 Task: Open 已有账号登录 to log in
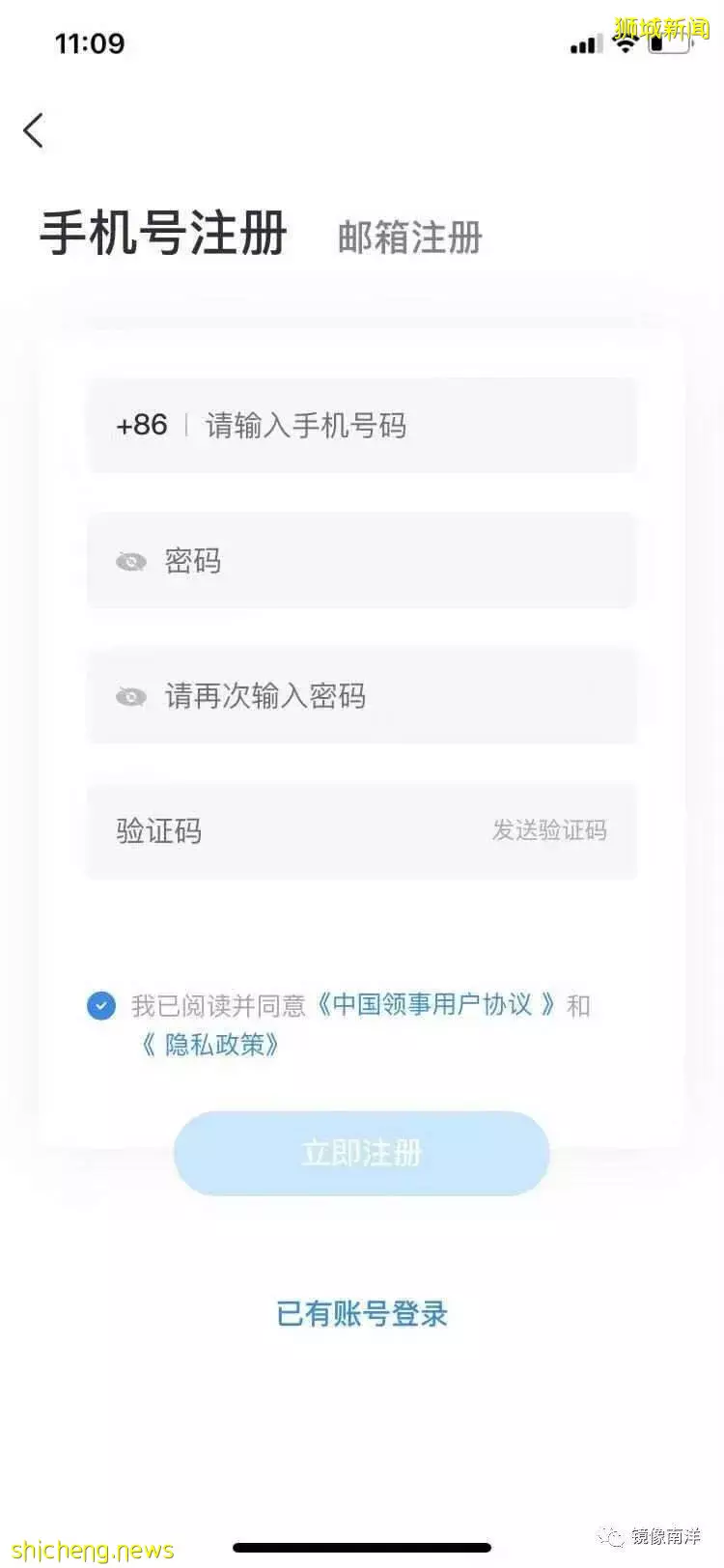[362, 1313]
